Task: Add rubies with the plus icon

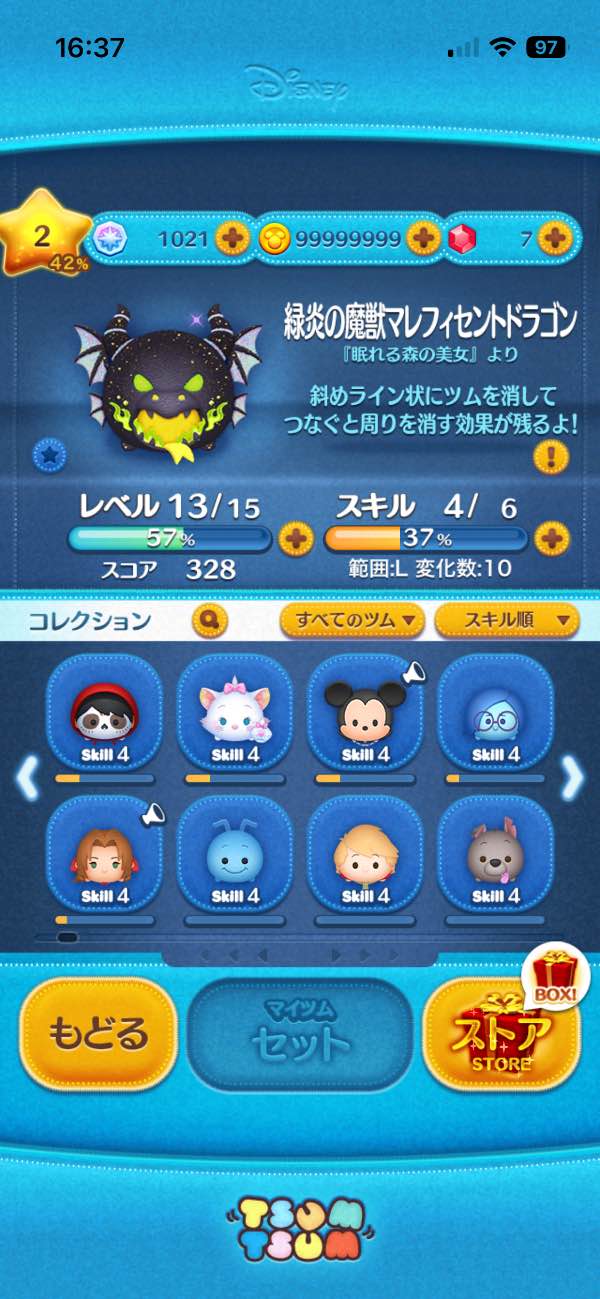Action: (x=553, y=238)
